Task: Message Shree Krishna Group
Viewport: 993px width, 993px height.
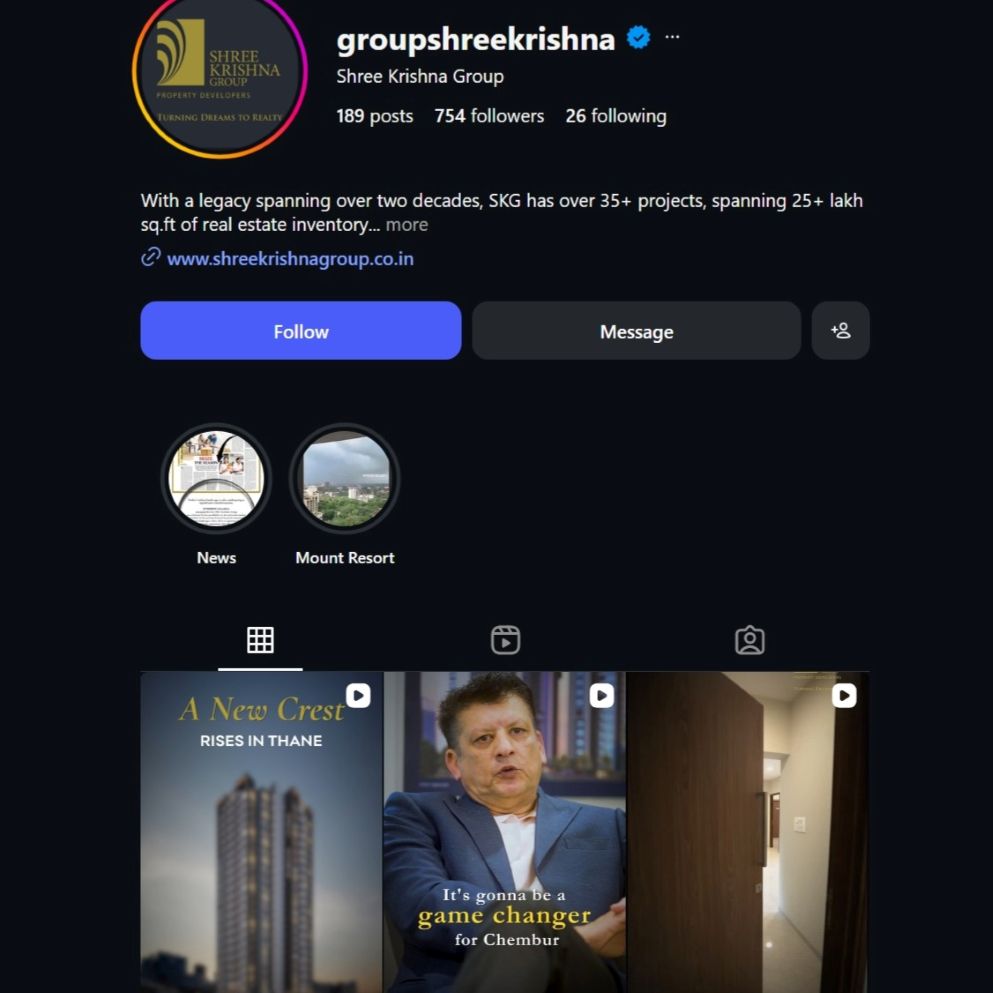Action: (x=636, y=331)
